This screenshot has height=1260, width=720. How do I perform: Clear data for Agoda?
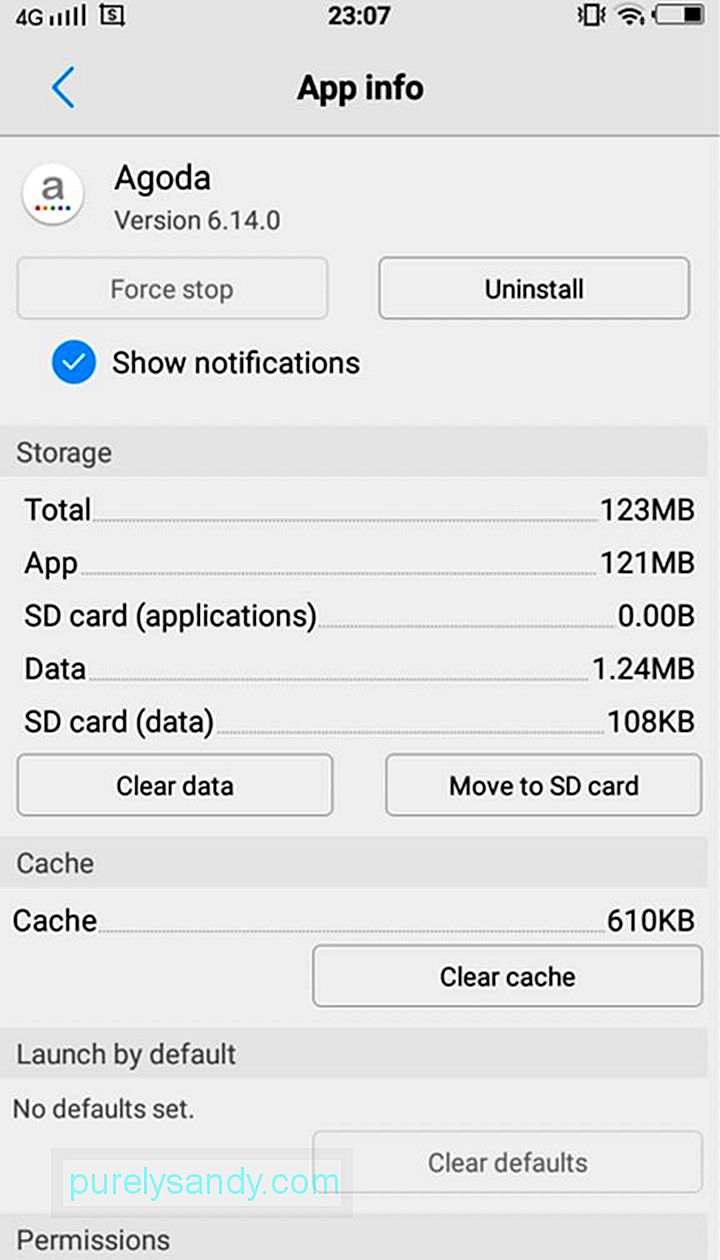coord(175,785)
